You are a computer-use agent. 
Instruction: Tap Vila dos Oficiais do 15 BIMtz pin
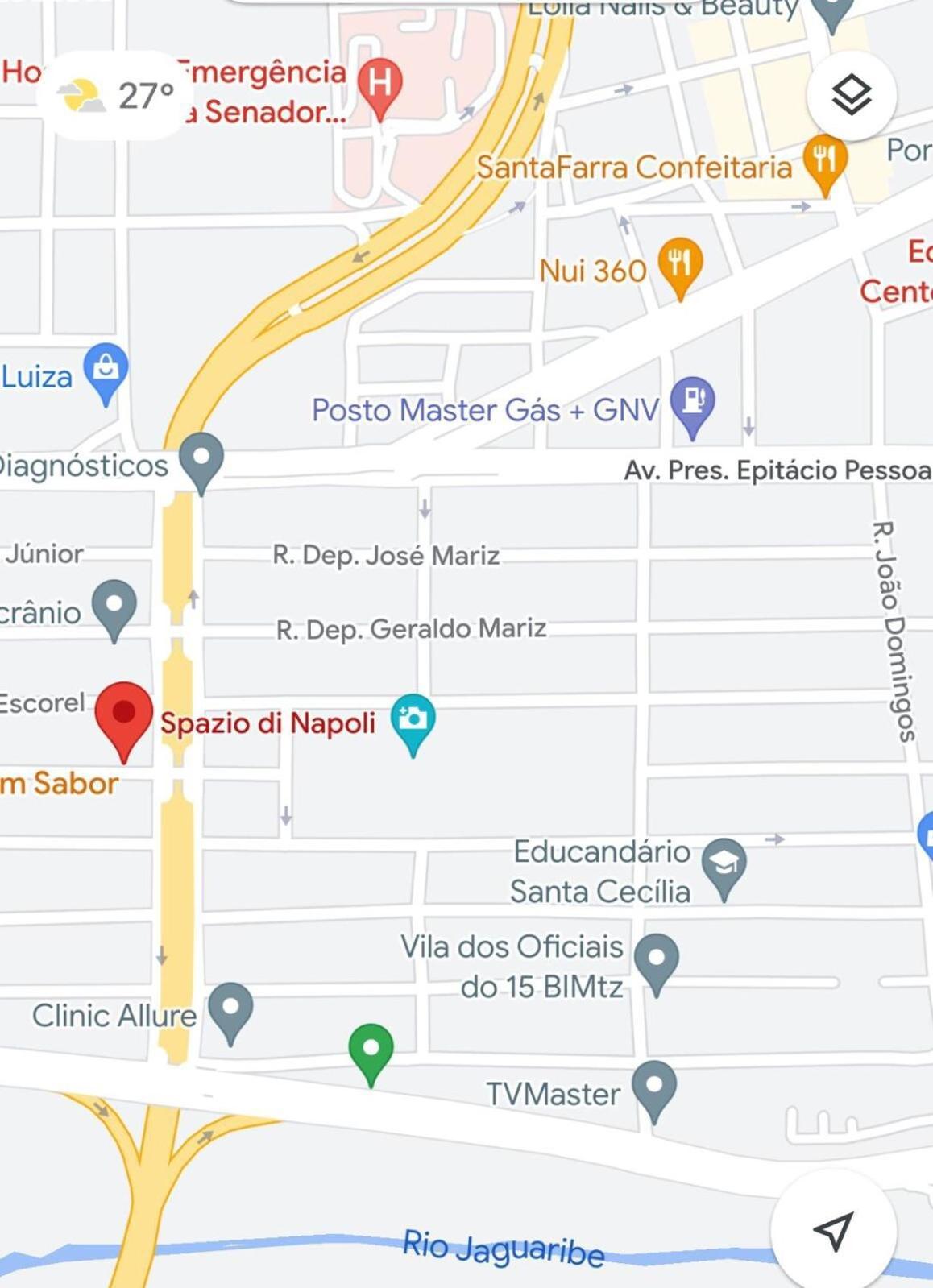[656, 960]
